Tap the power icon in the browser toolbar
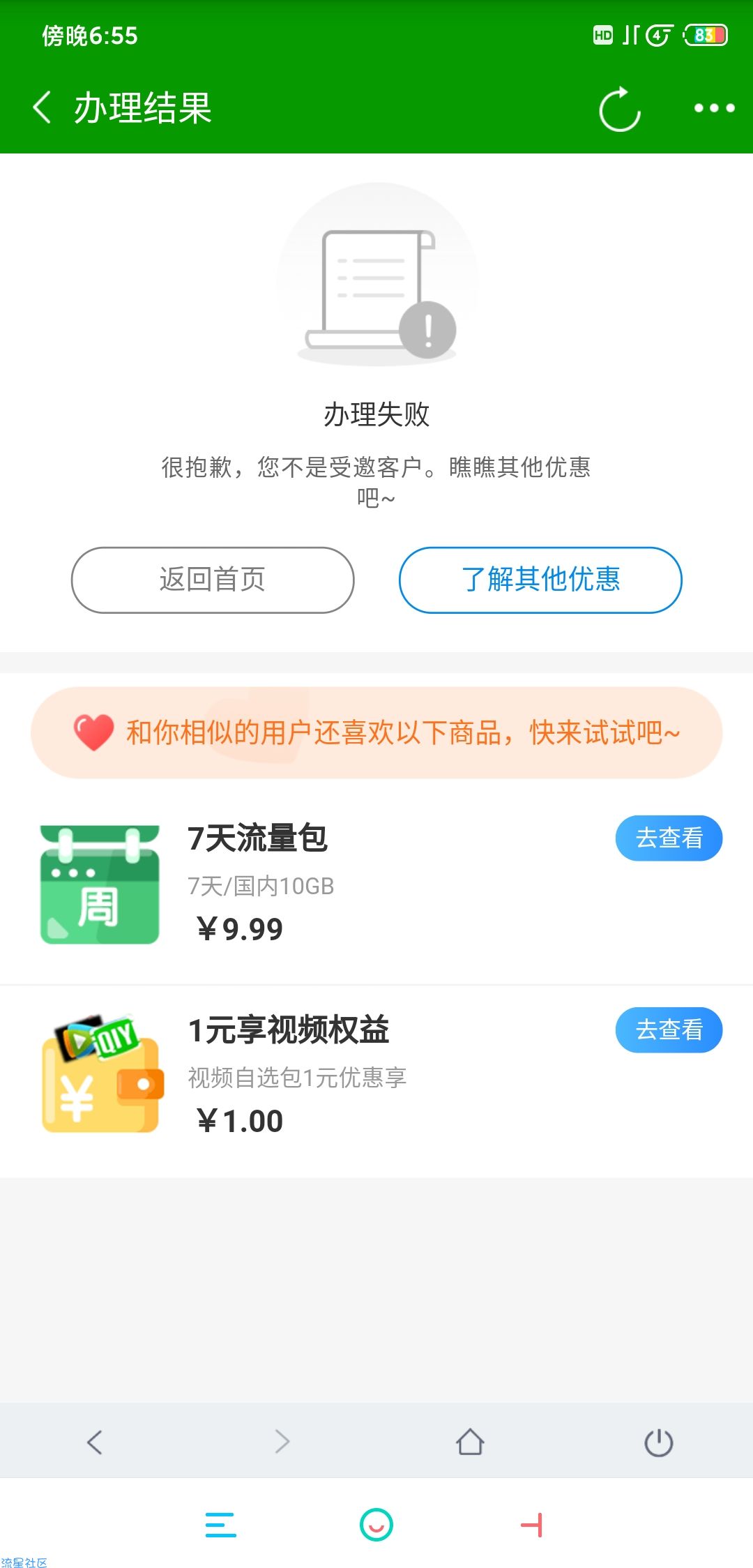This screenshot has height=1568, width=753. click(x=658, y=1442)
